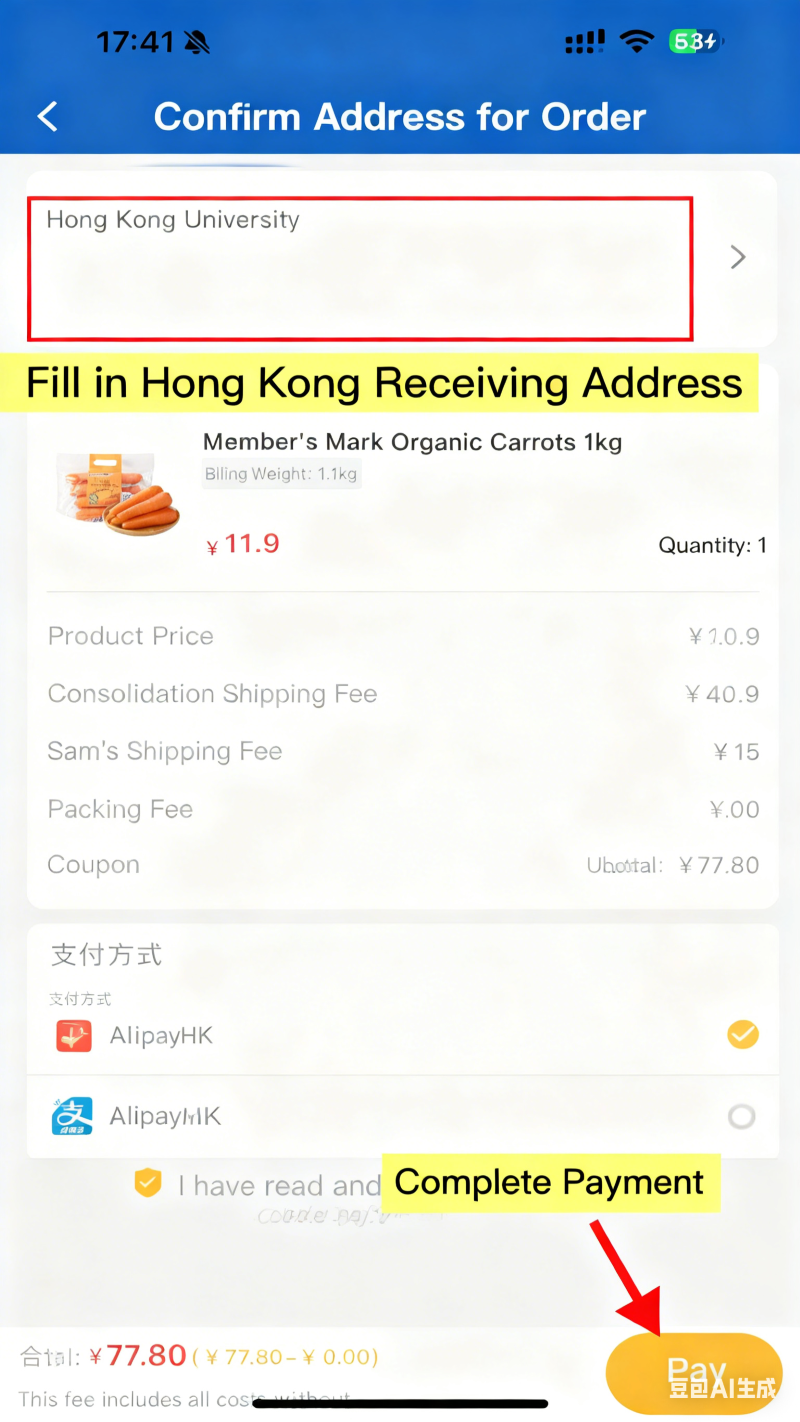Tap the checked yellow AlipayHK selection mark
The width and height of the screenshot is (800, 1422).
(x=742, y=1035)
